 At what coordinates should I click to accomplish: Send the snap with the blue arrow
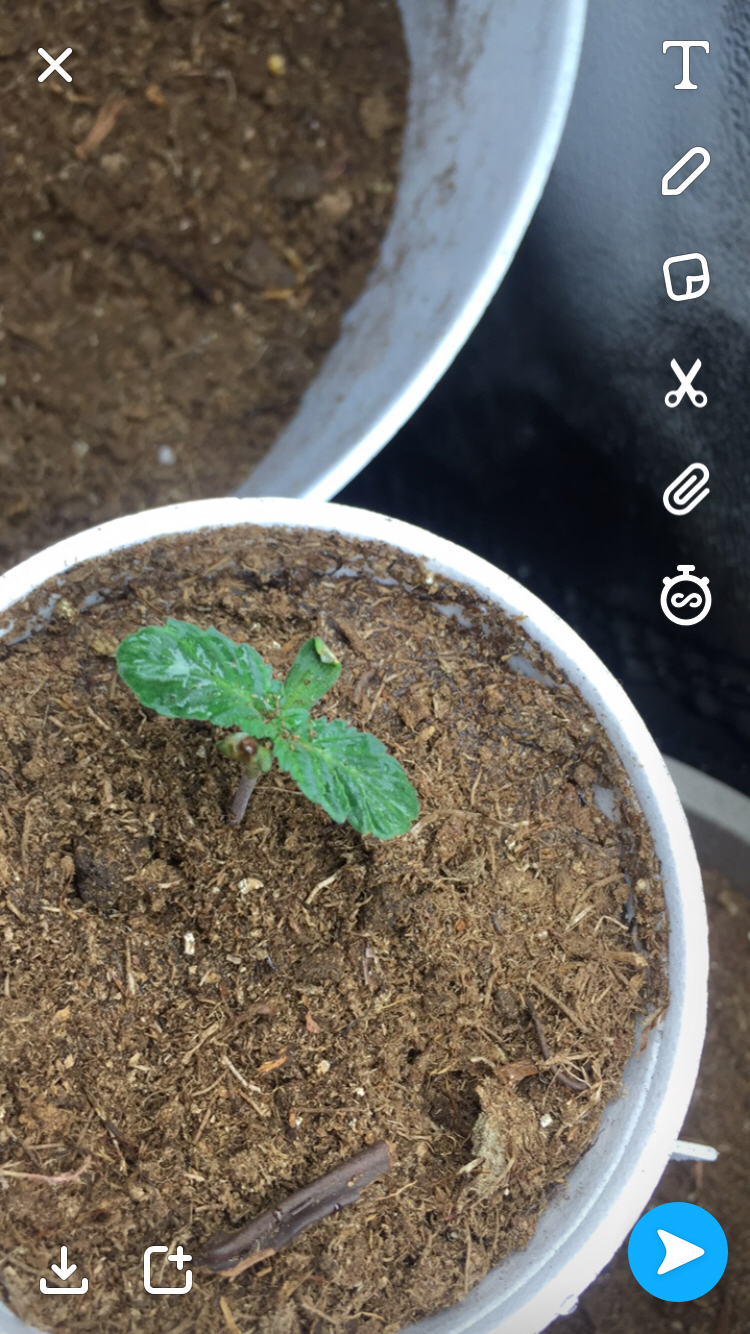pyautogui.click(x=678, y=1252)
